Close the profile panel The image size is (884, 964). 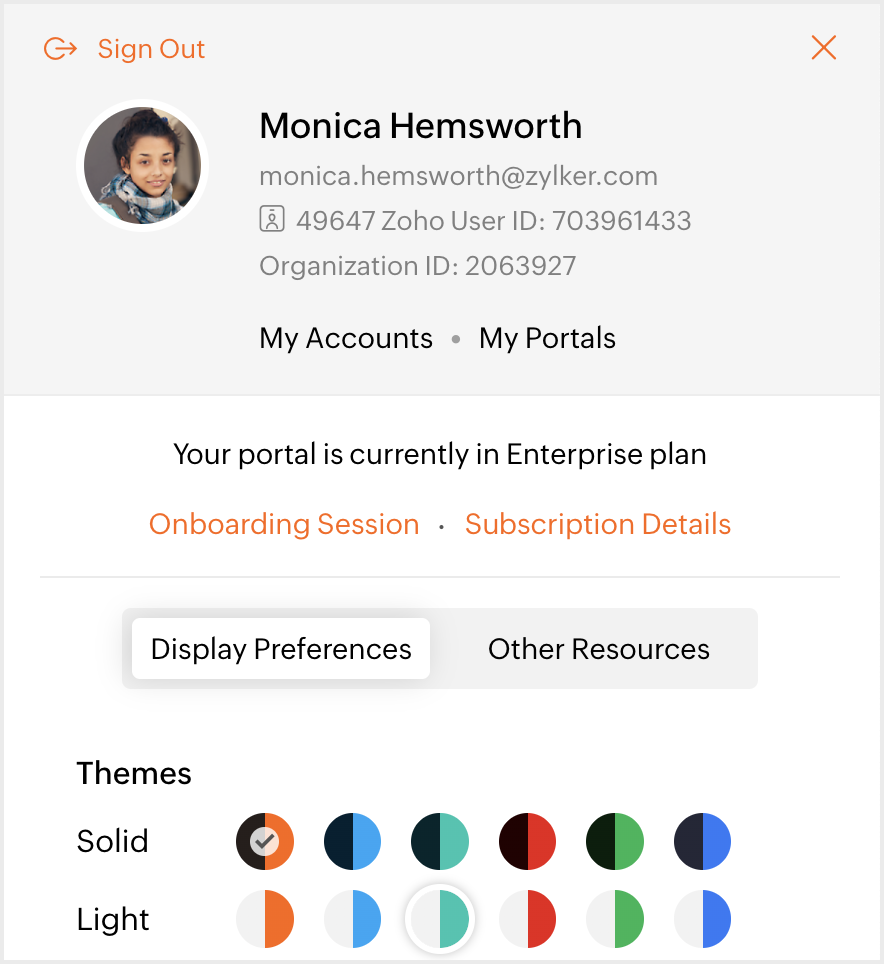pyautogui.click(x=823, y=48)
